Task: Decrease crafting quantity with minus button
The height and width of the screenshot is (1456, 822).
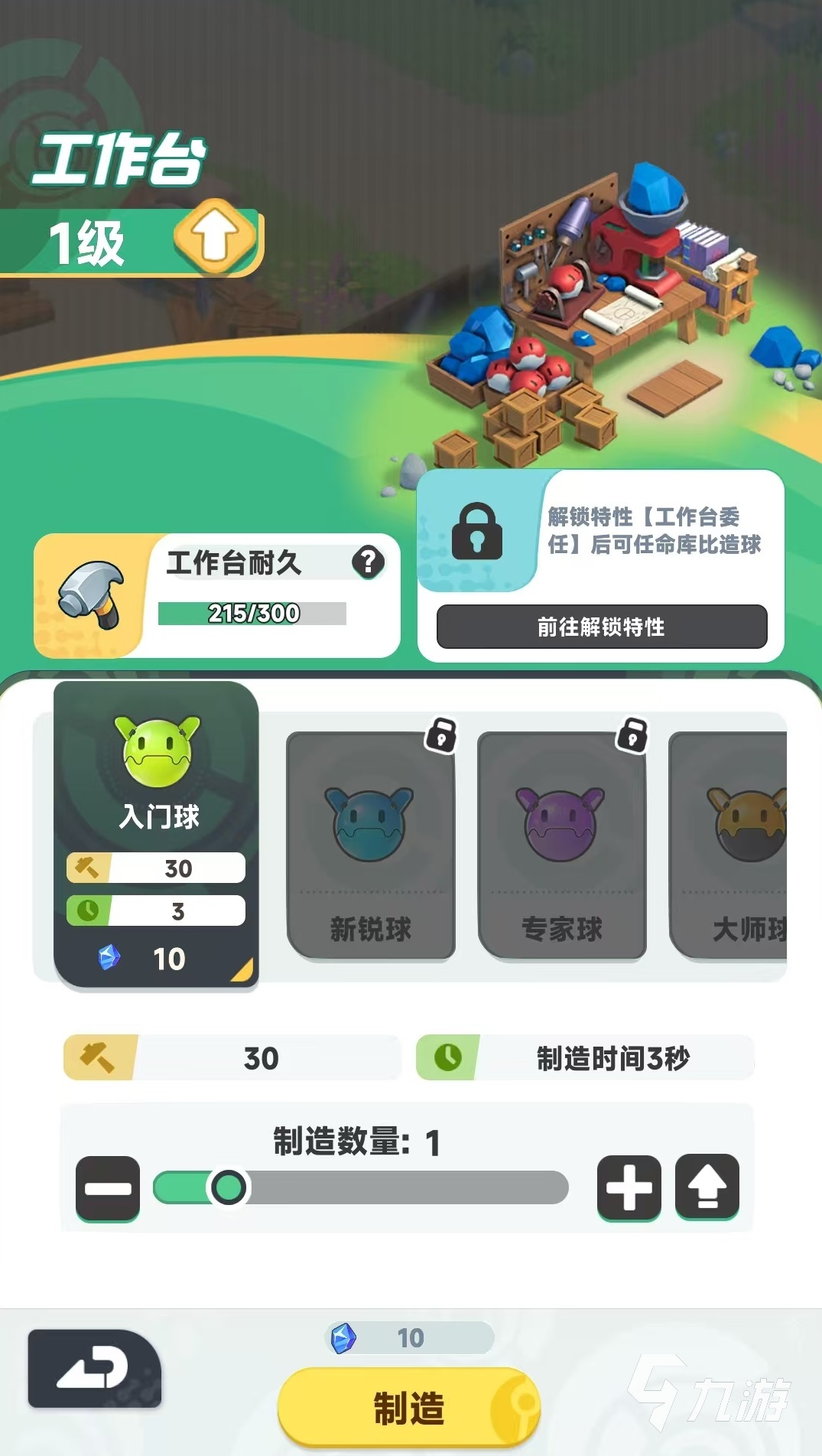Action: 108,1188
